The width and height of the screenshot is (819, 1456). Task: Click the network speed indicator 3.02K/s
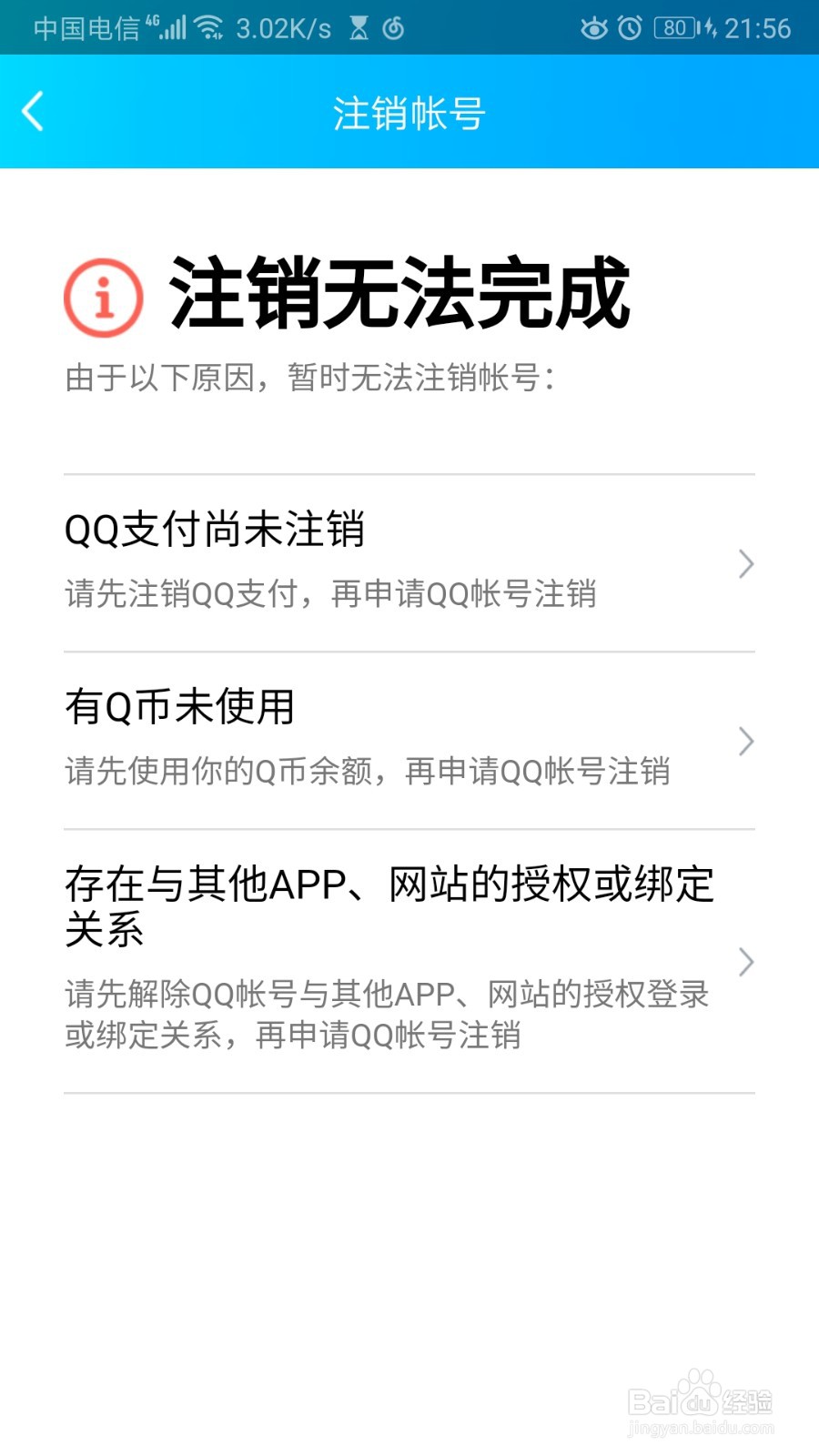pyautogui.click(x=282, y=27)
